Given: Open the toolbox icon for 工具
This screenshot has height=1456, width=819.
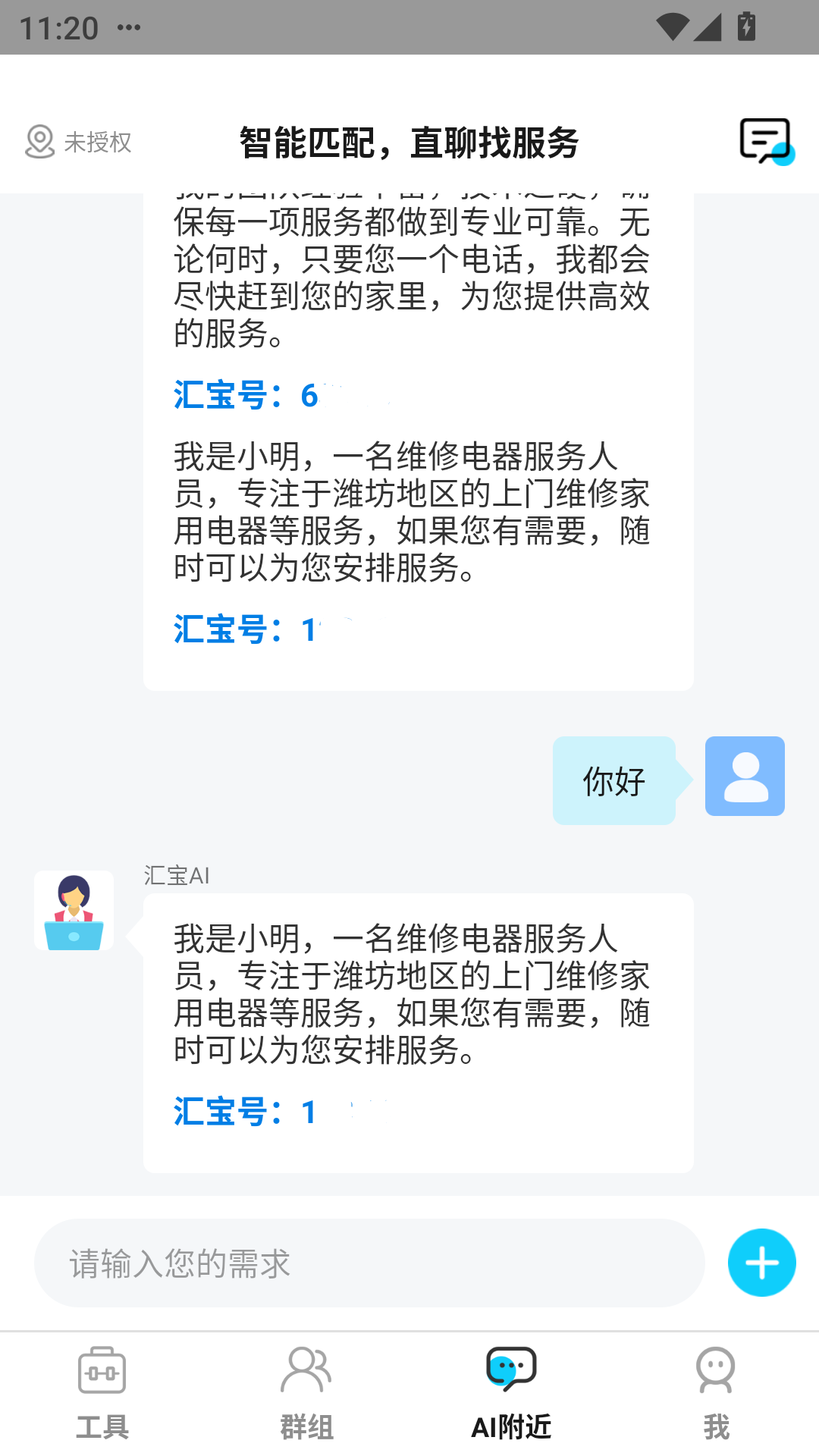Looking at the screenshot, I should 102,1370.
